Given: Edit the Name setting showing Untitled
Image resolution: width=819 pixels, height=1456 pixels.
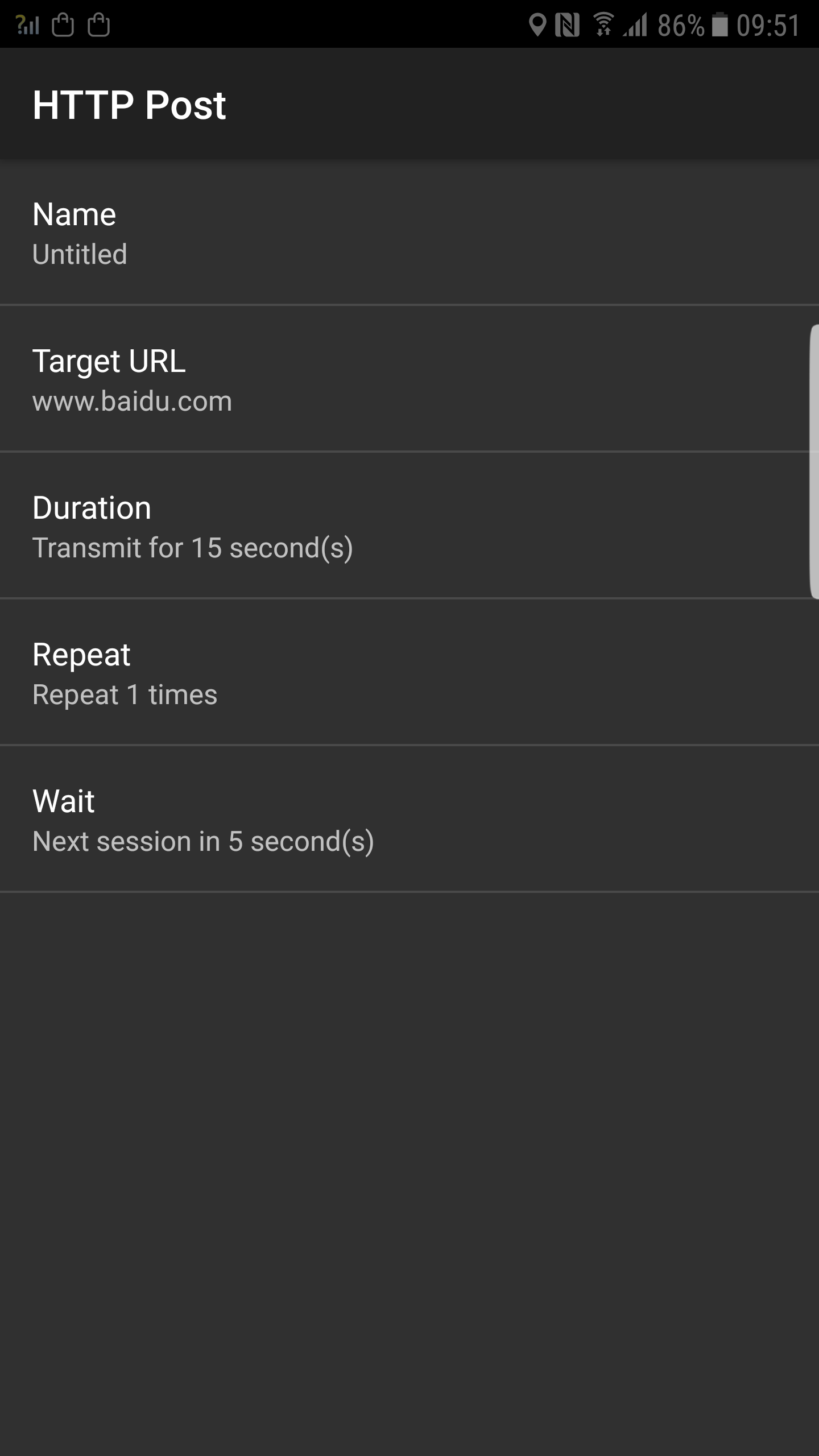Looking at the screenshot, I should (x=409, y=233).
